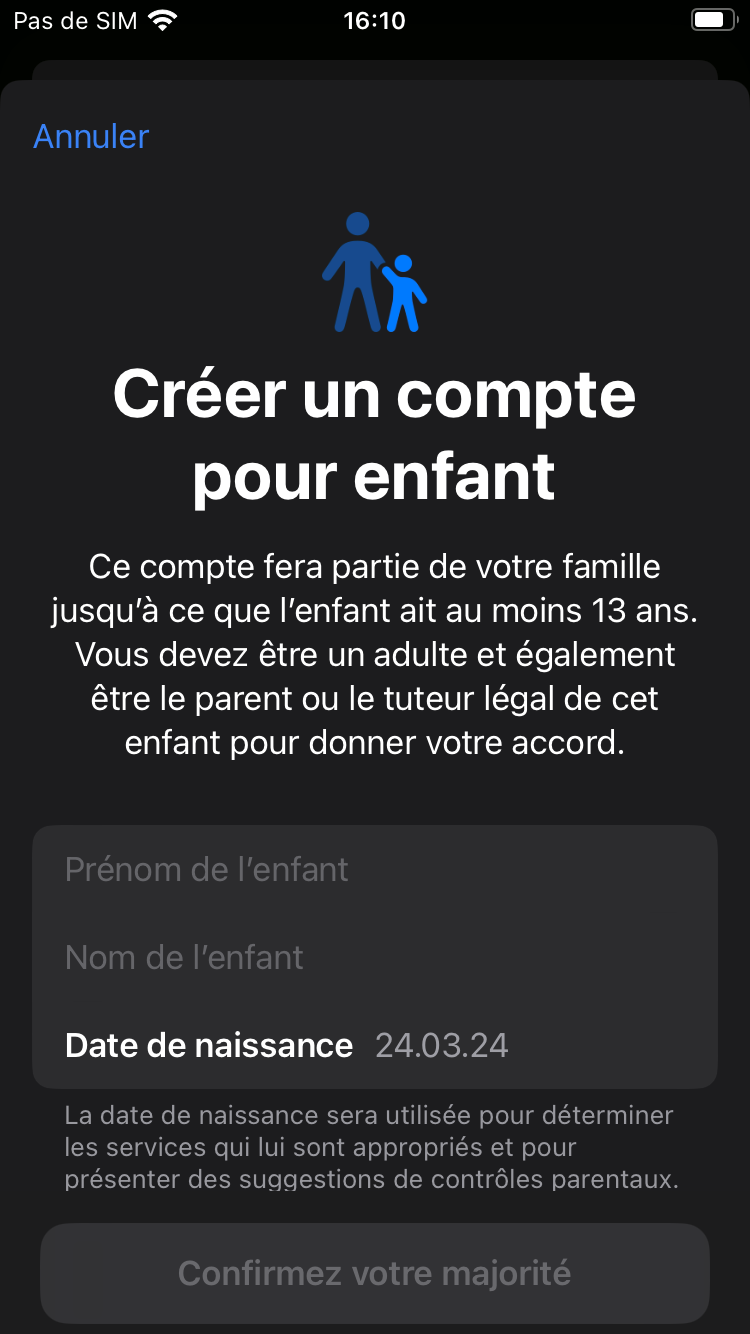Tap the Confirmez votre majorité button

click(x=375, y=1273)
